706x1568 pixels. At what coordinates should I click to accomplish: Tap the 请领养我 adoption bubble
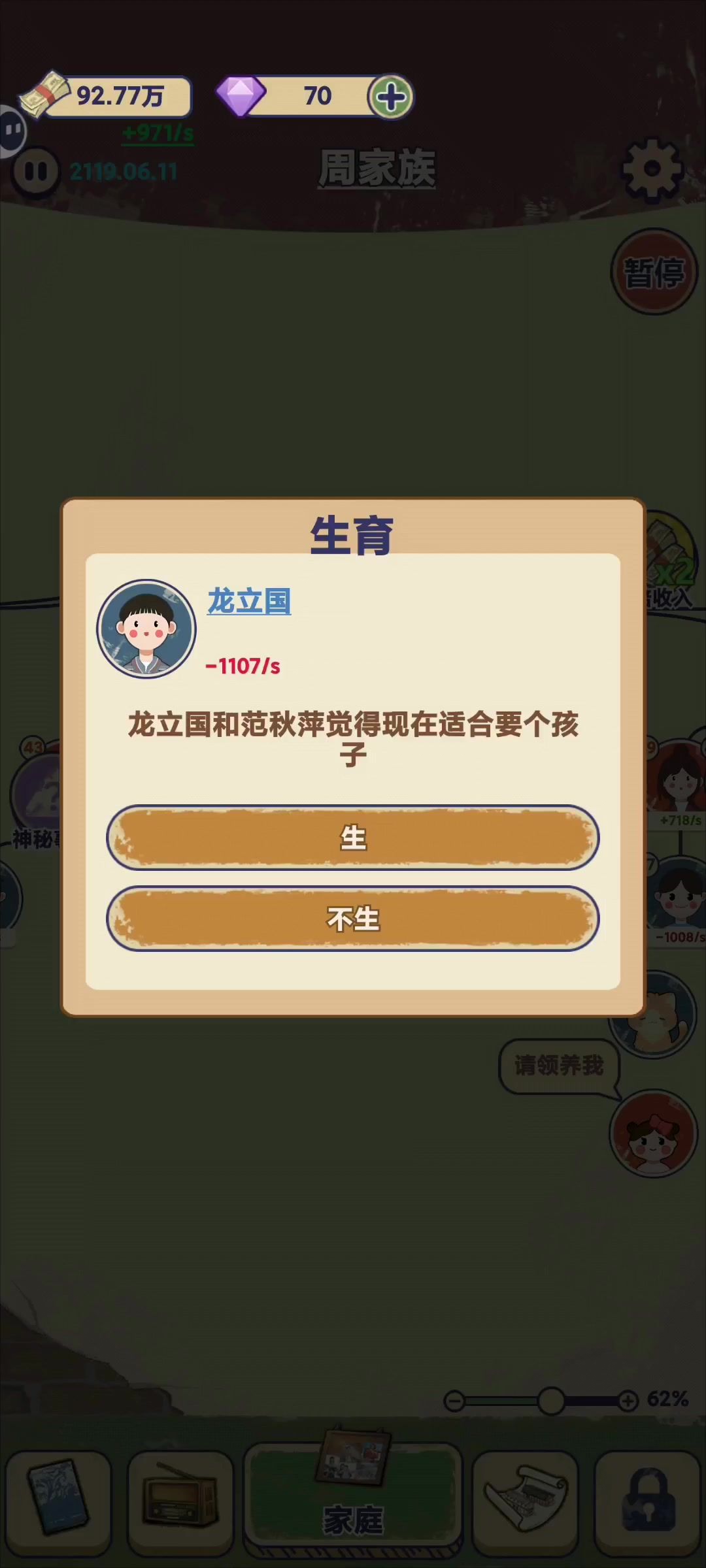559,1066
